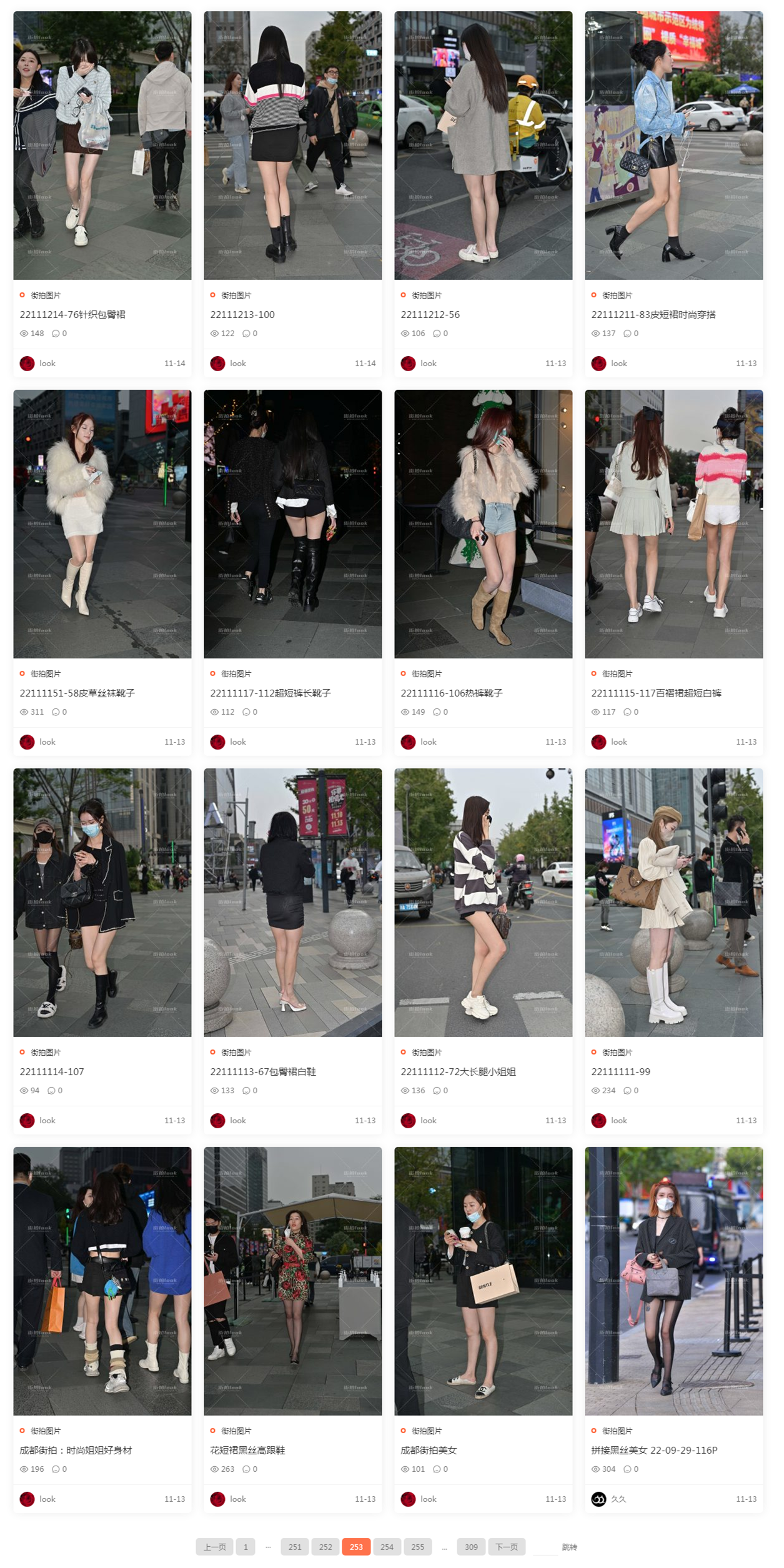Jump to last page 309
Image resolution: width=784 pixels, height=1568 pixels.
click(x=471, y=1547)
